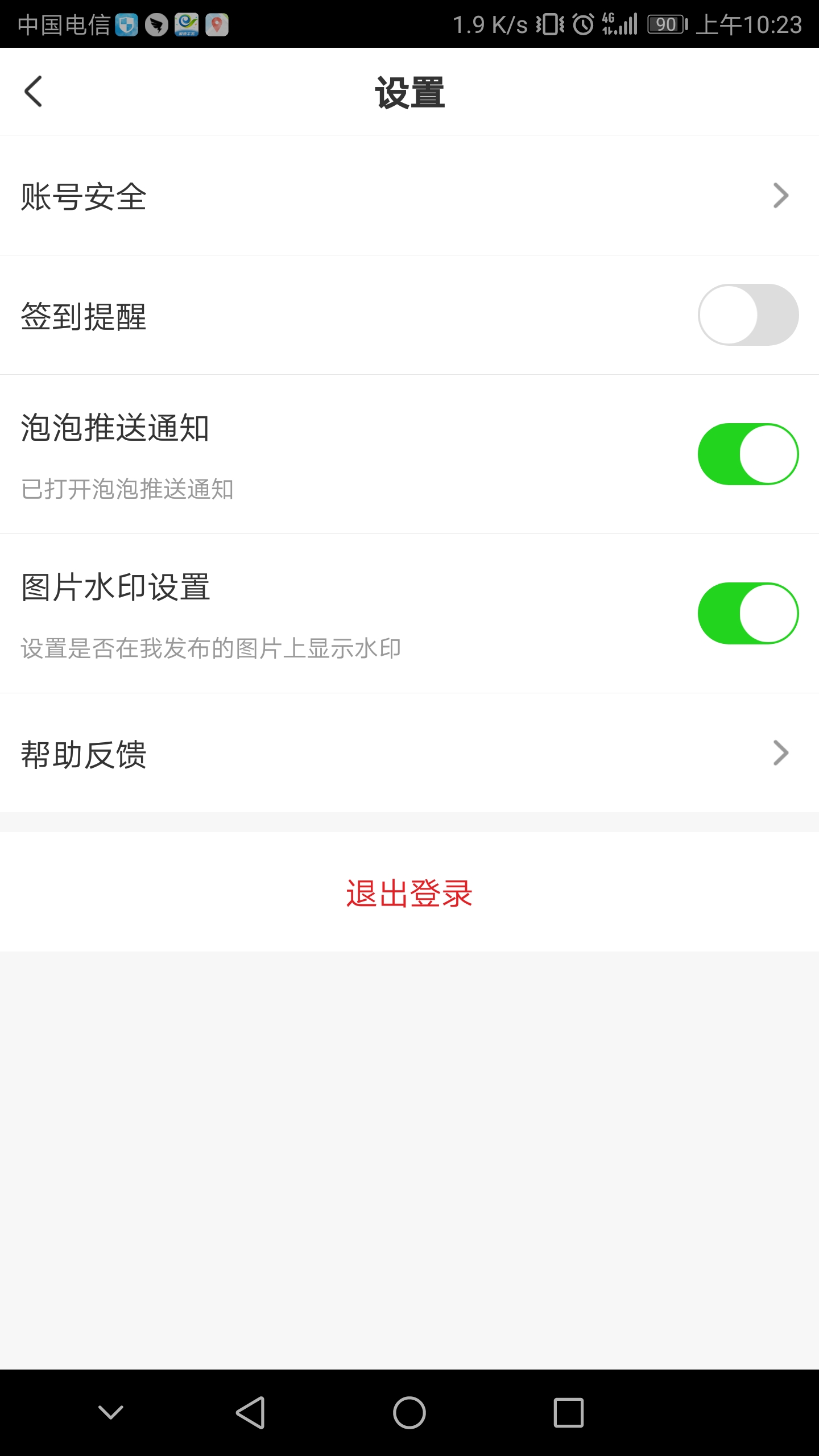The image size is (819, 1456).
Task: Go back from the 设置 page
Action: [33, 91]
